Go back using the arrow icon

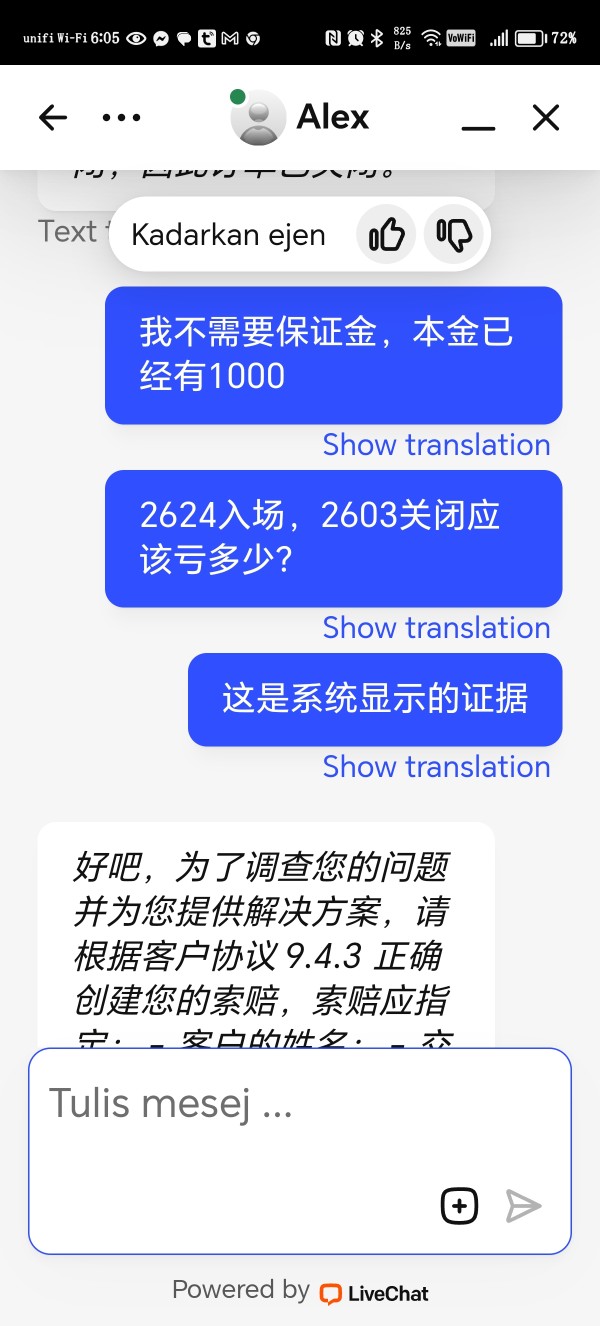[x=53, y=118]
